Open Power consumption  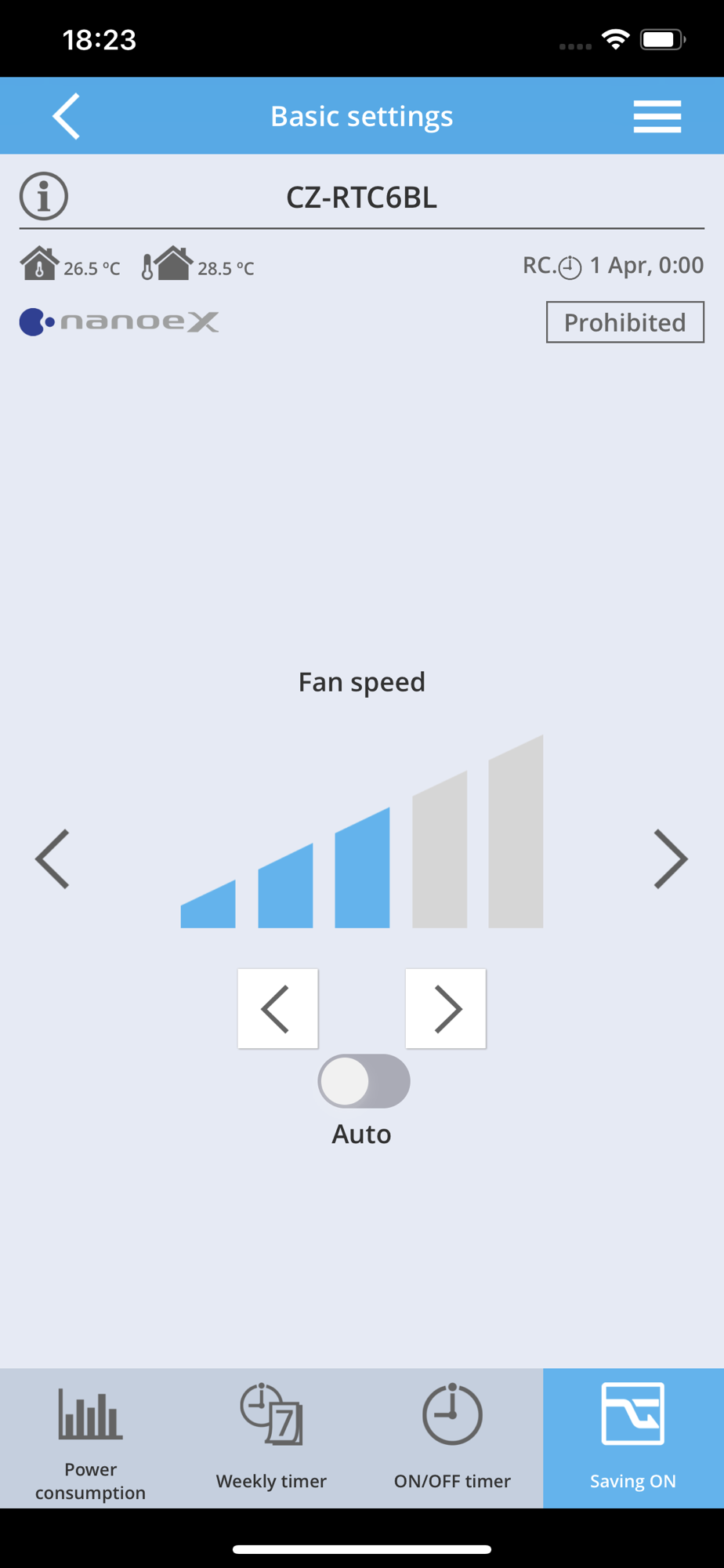tap(90, 1438)
